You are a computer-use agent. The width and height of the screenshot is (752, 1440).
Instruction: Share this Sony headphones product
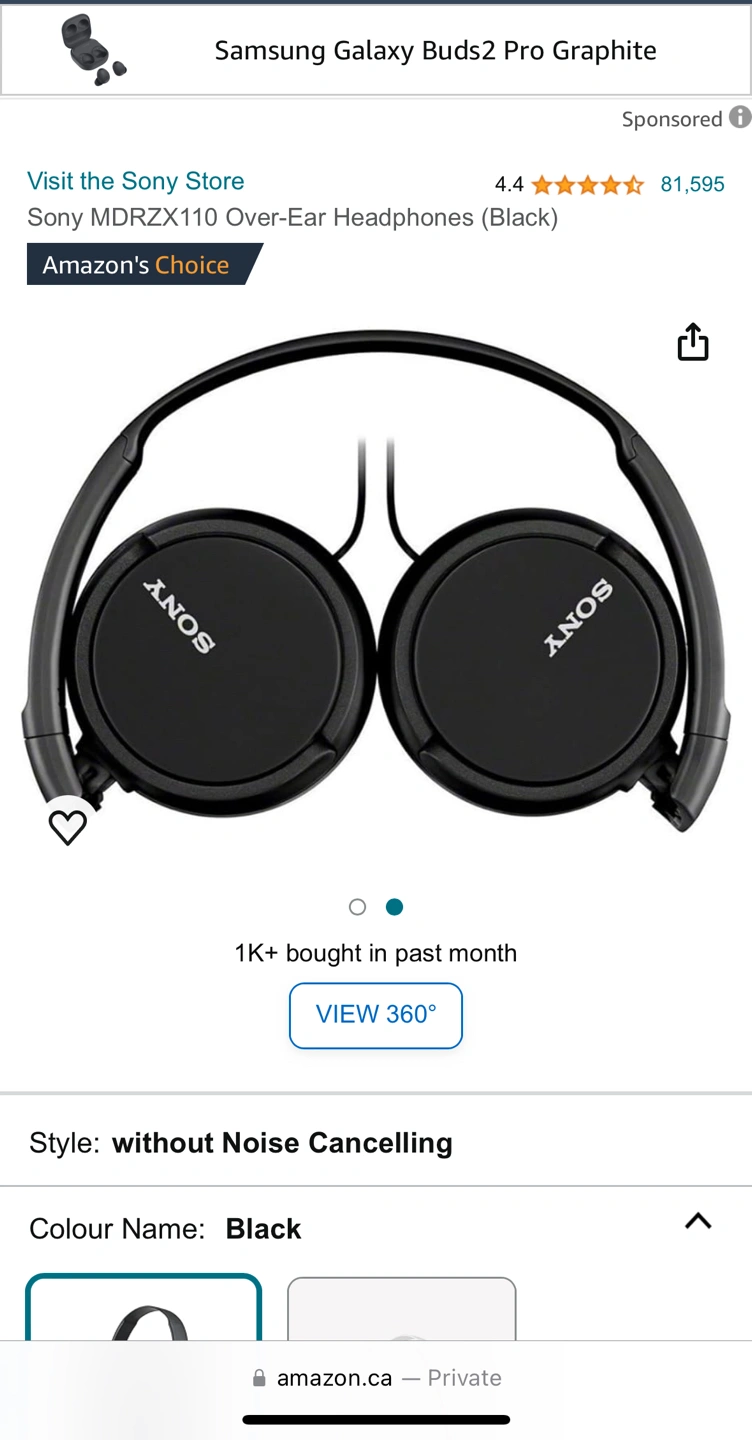692,342
